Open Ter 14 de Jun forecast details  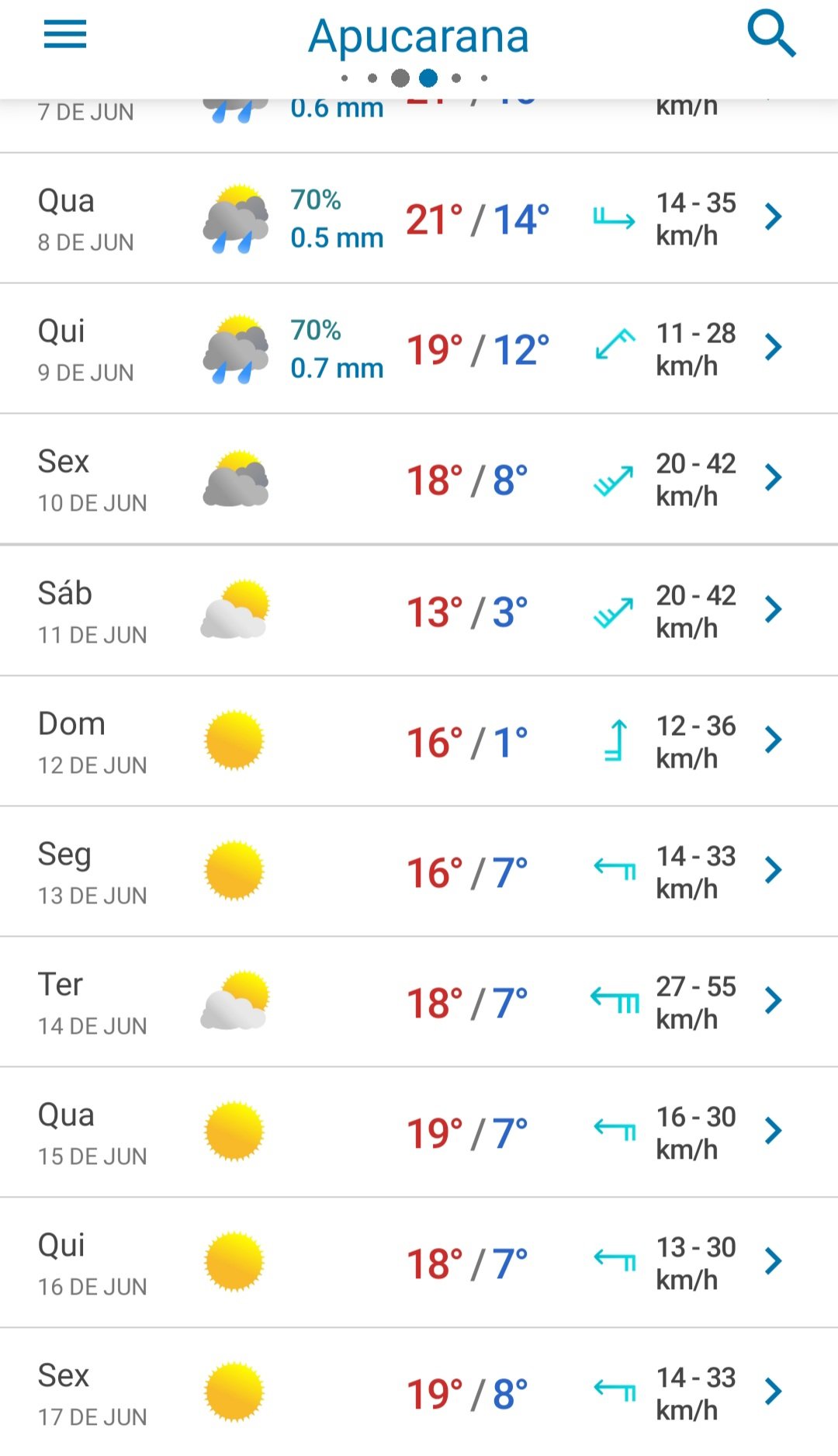419,1002
